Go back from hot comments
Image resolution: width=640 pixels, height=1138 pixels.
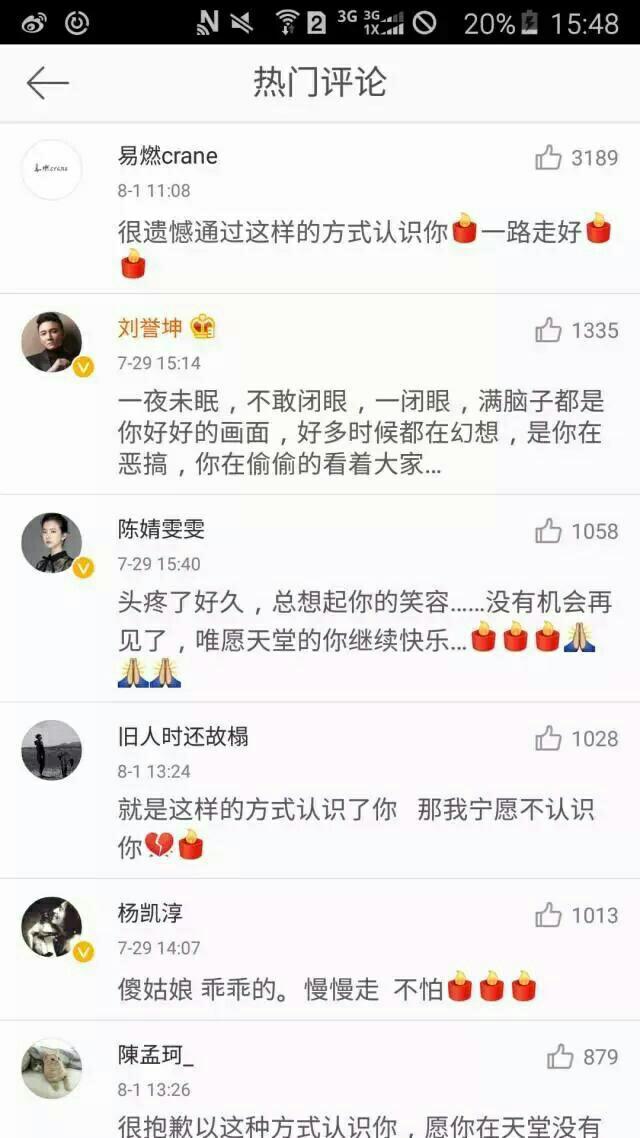click(47, 83)
